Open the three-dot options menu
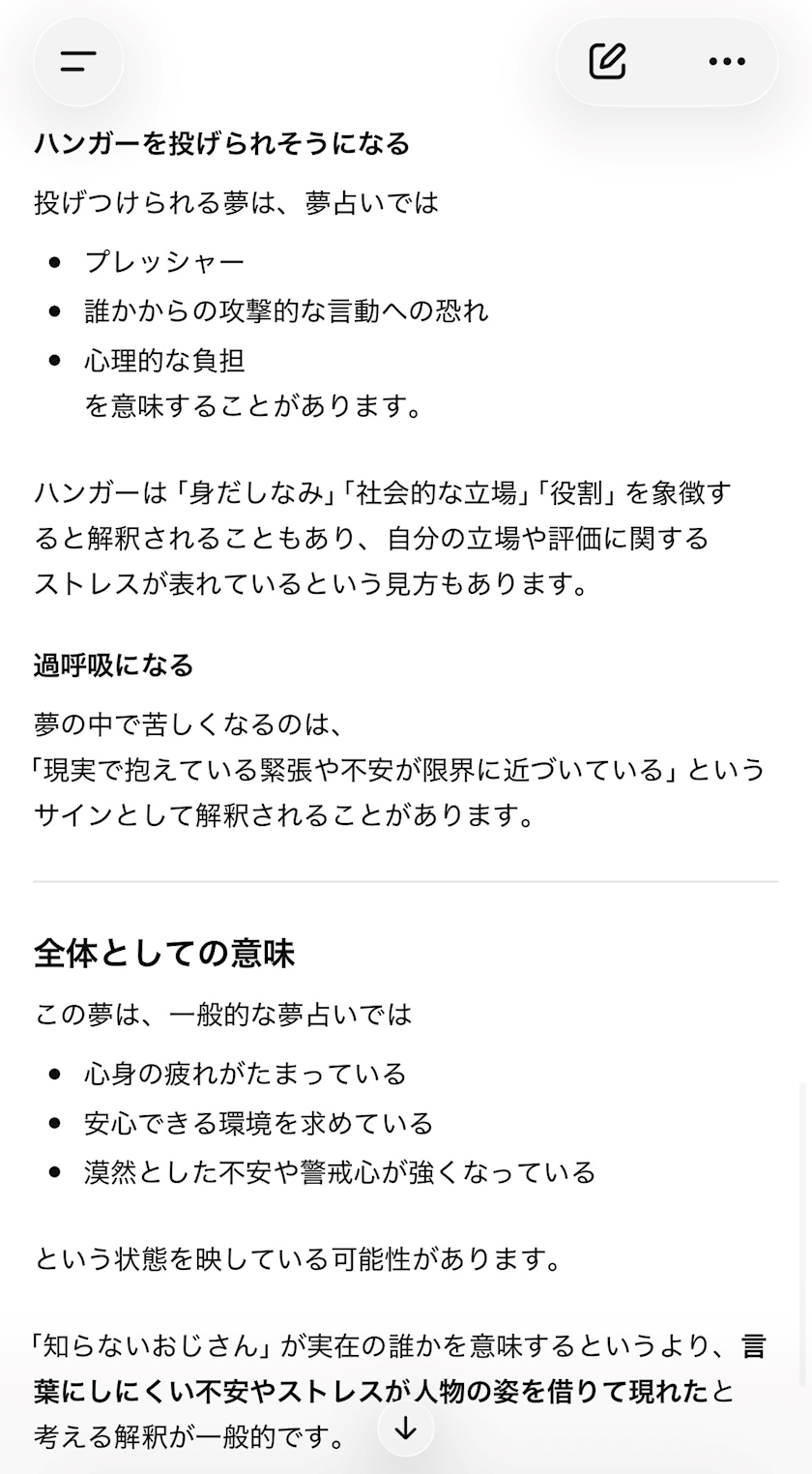This screenshot has height=1474, width=812. point(727,61)
